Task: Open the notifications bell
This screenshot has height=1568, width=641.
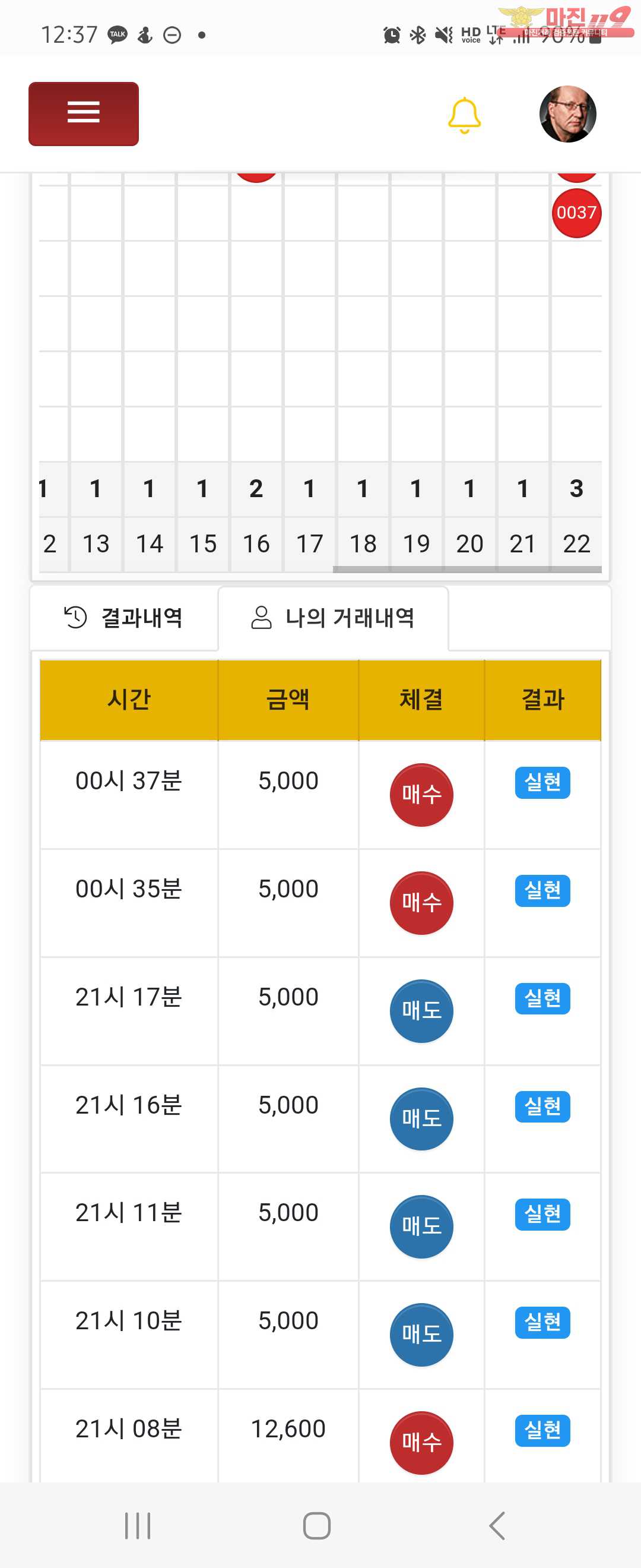Action: click(464, 115)
